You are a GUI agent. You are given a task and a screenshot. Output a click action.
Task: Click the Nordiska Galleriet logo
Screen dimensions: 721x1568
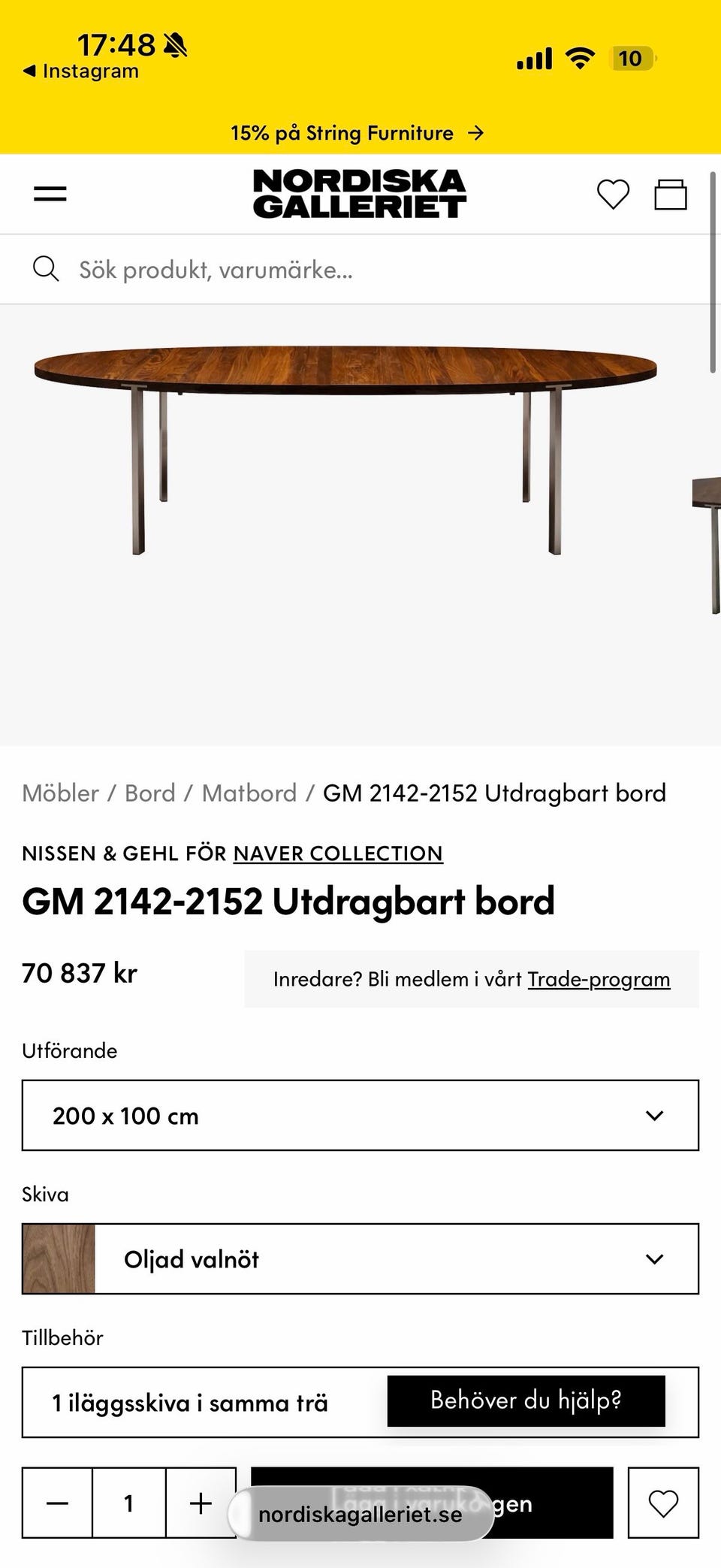[x=358, y=193]
